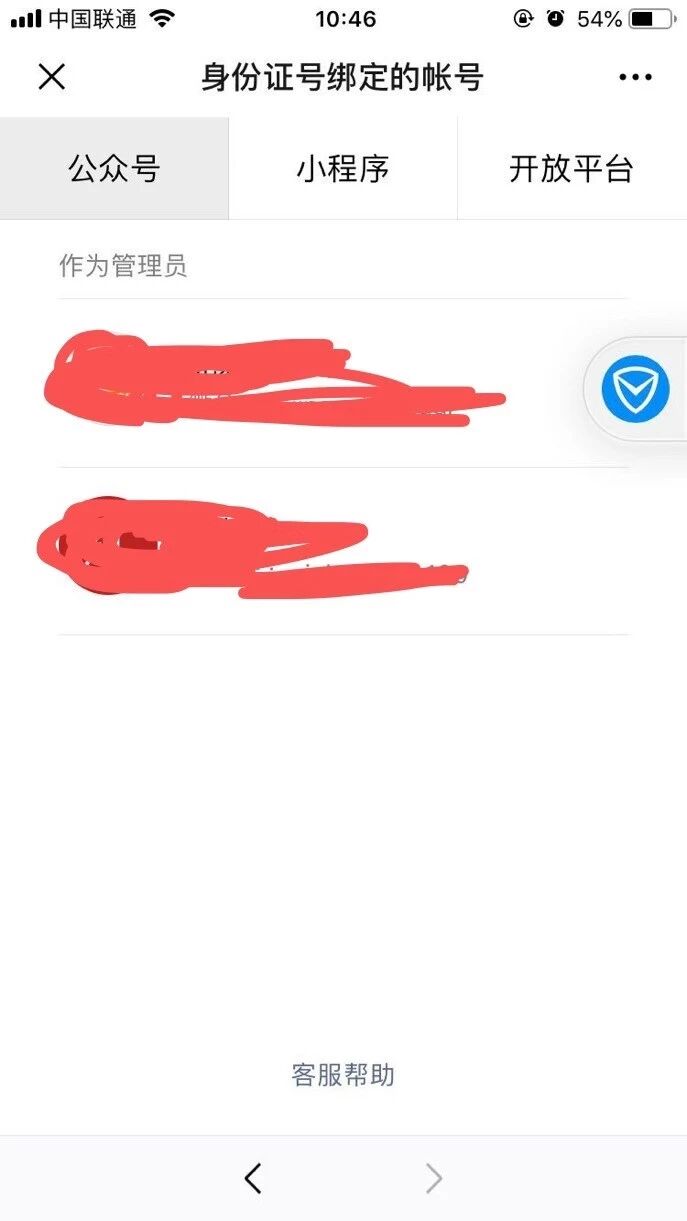Close the page with the X icon
The width and height of the screenshot is (687, 1221).
(x=51, y=77)
